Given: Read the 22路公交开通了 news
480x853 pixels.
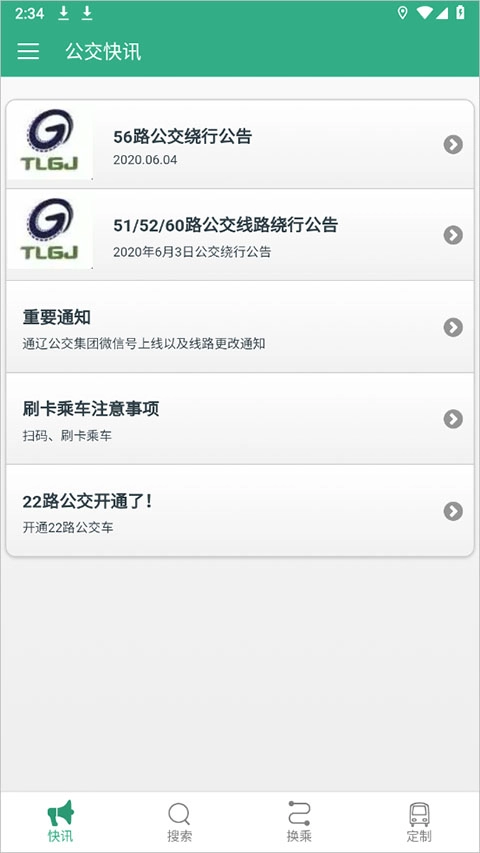Looking at the screenshot, I should (240, 511).
